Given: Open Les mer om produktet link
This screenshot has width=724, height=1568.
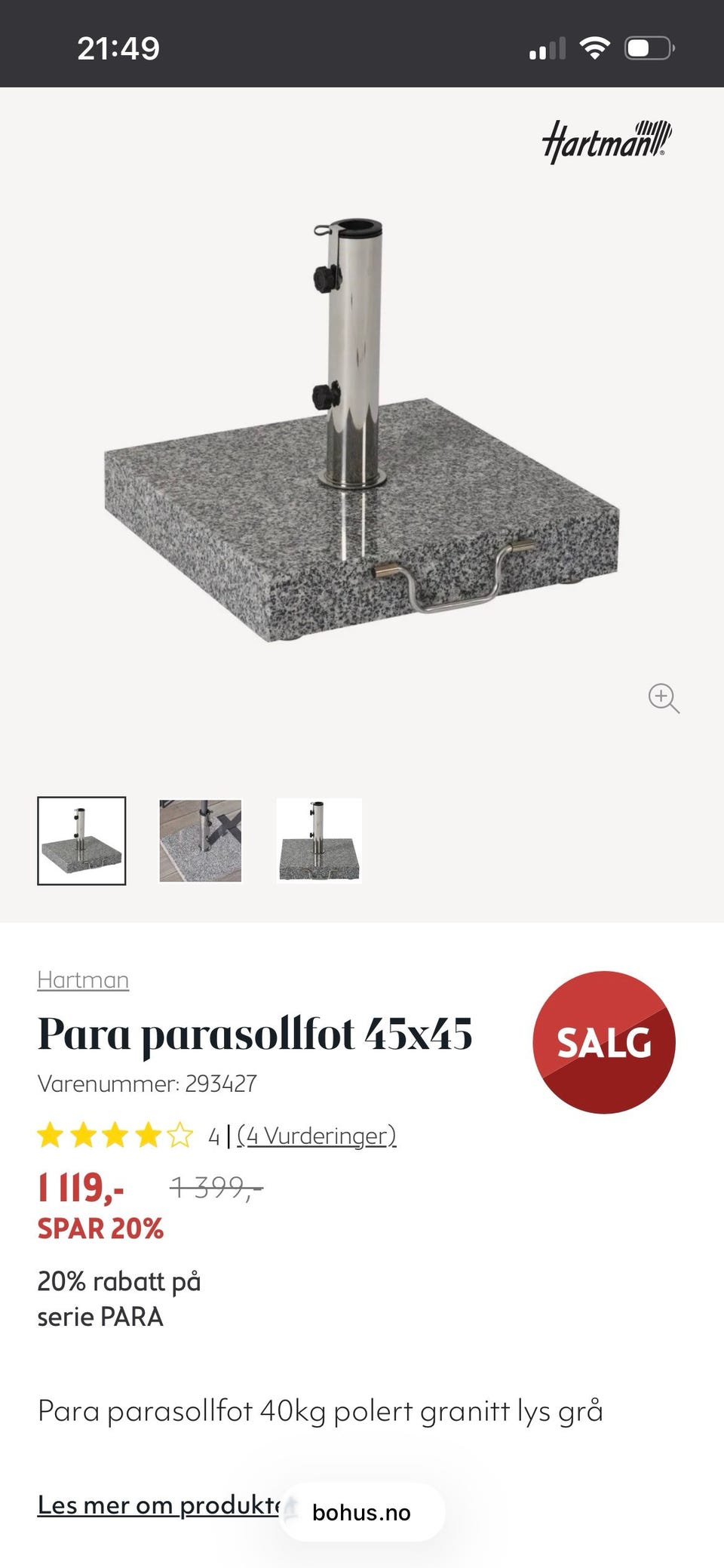Looking at the screenshot, I should [x=159, y=1505].
